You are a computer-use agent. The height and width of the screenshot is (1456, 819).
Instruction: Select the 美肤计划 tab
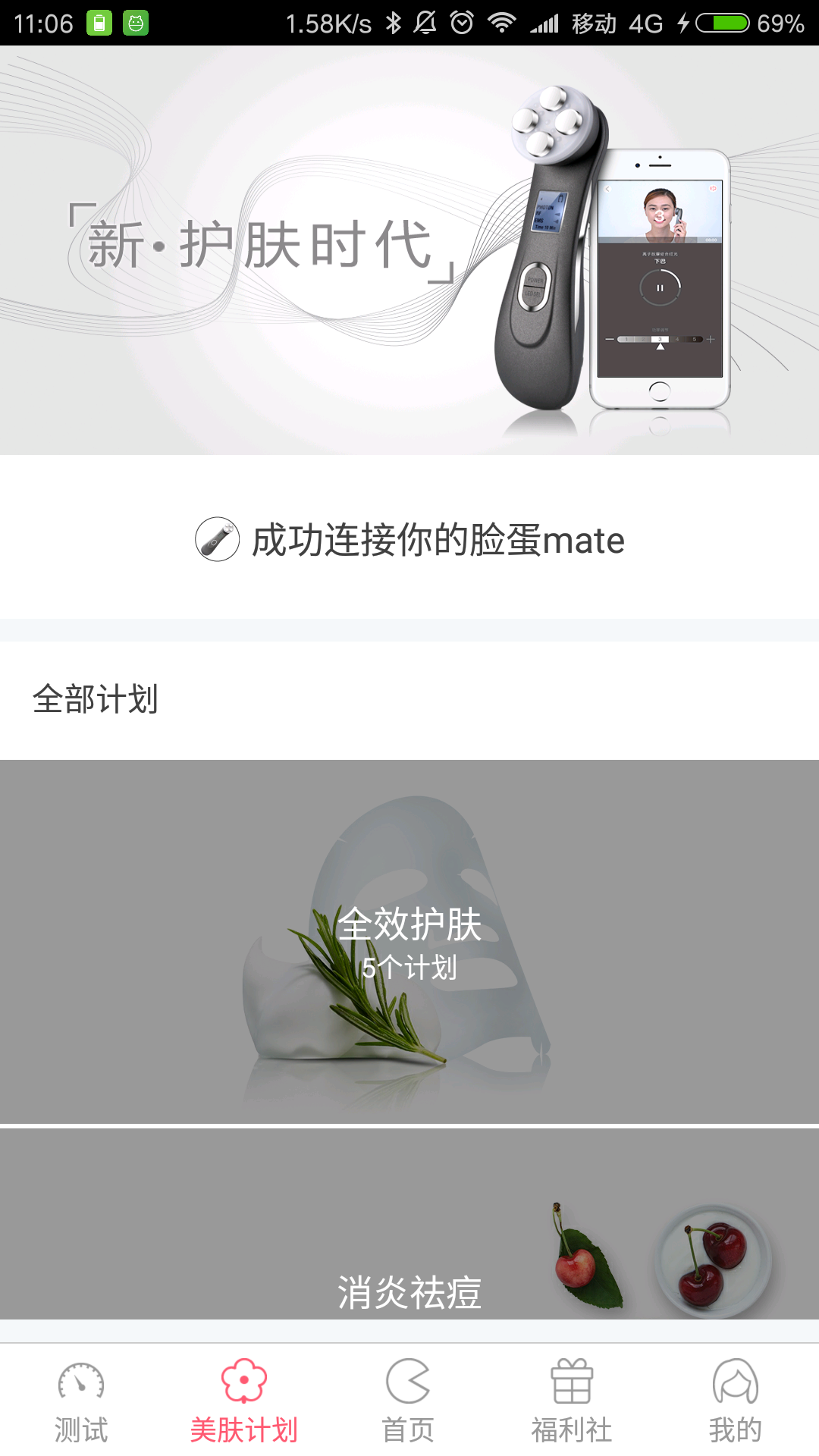coord(244,1401)
